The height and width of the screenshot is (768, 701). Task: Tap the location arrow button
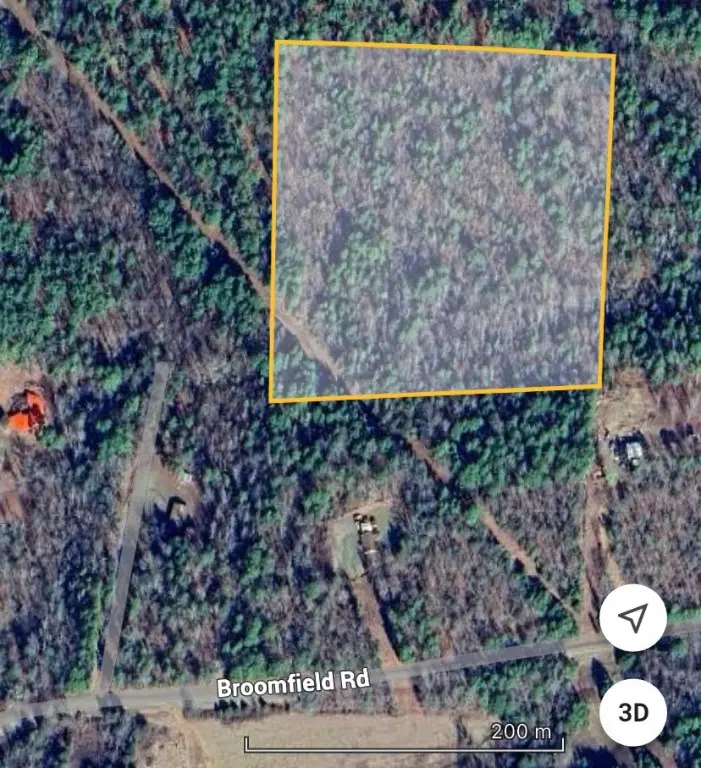coord(633,619)
